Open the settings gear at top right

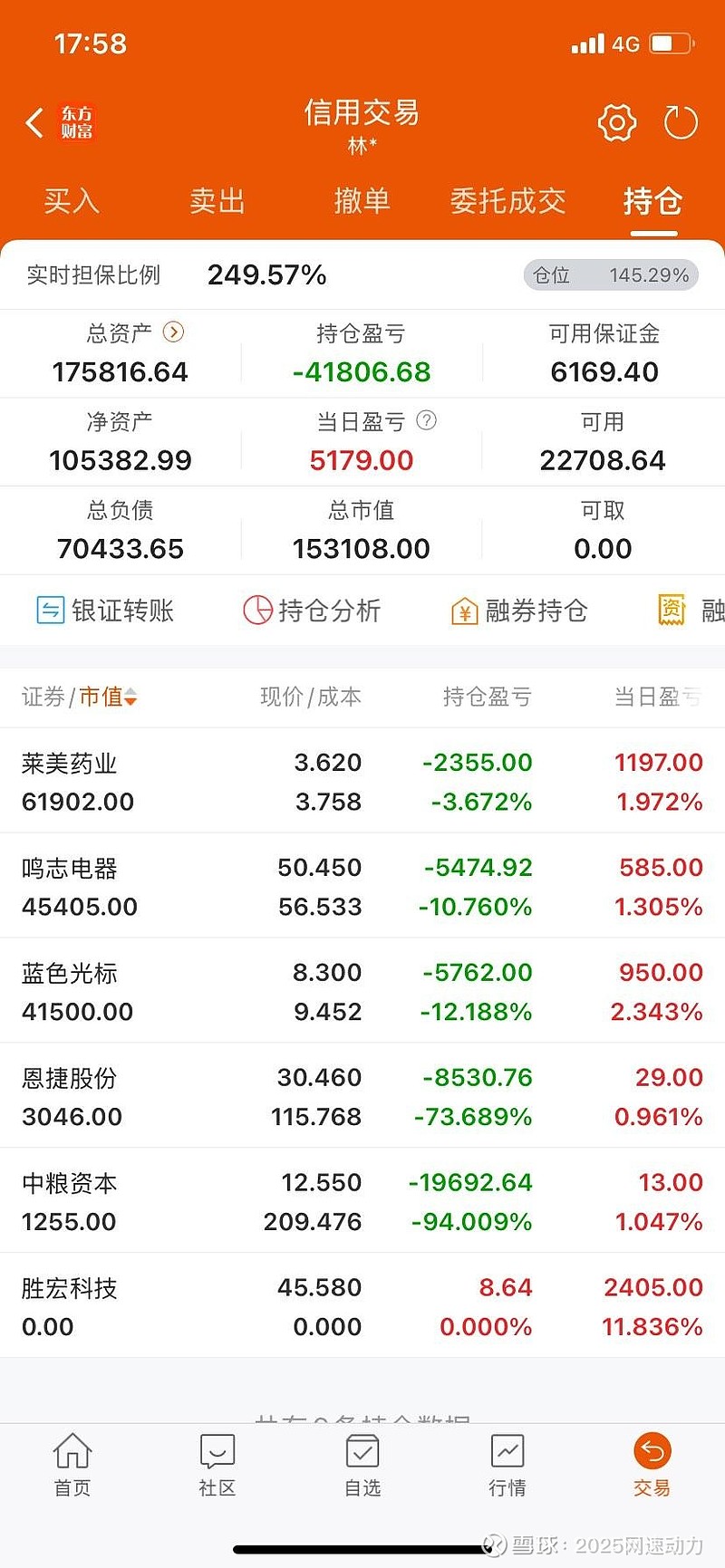(x=616, y=121)
